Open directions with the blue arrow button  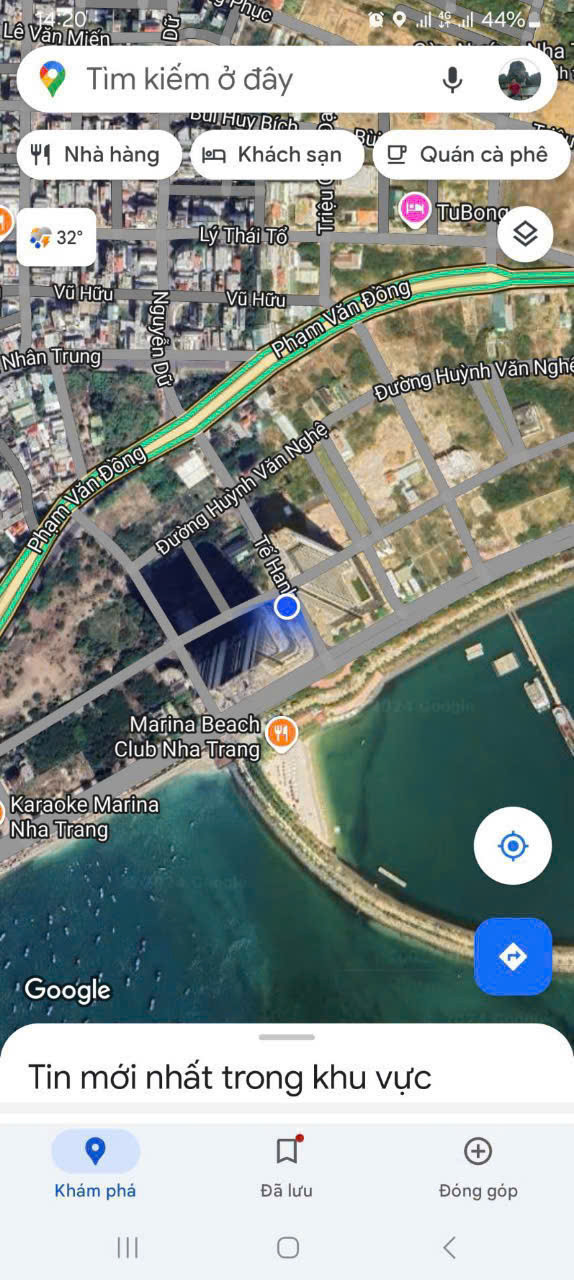click(x=513, y=957)
